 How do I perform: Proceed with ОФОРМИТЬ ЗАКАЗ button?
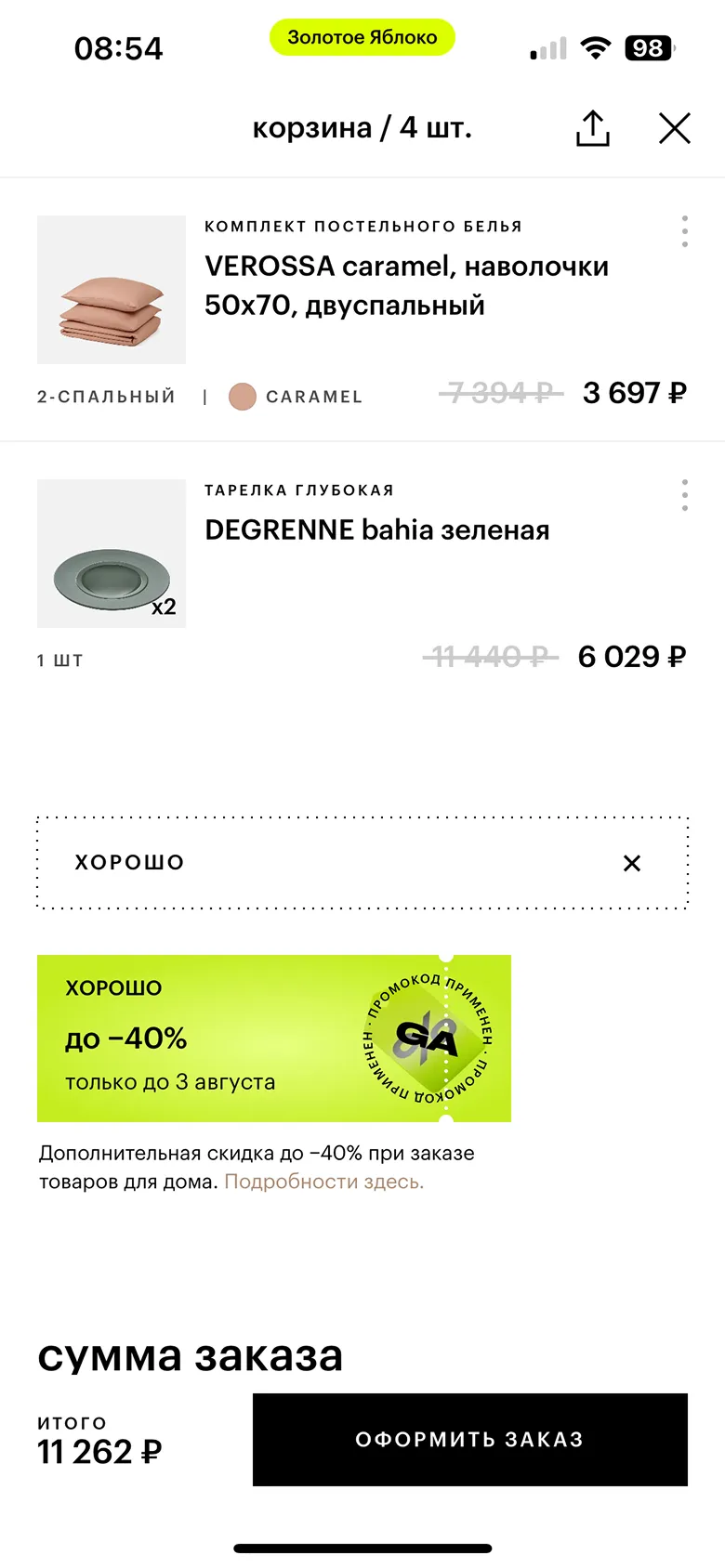click(469, 1439)
